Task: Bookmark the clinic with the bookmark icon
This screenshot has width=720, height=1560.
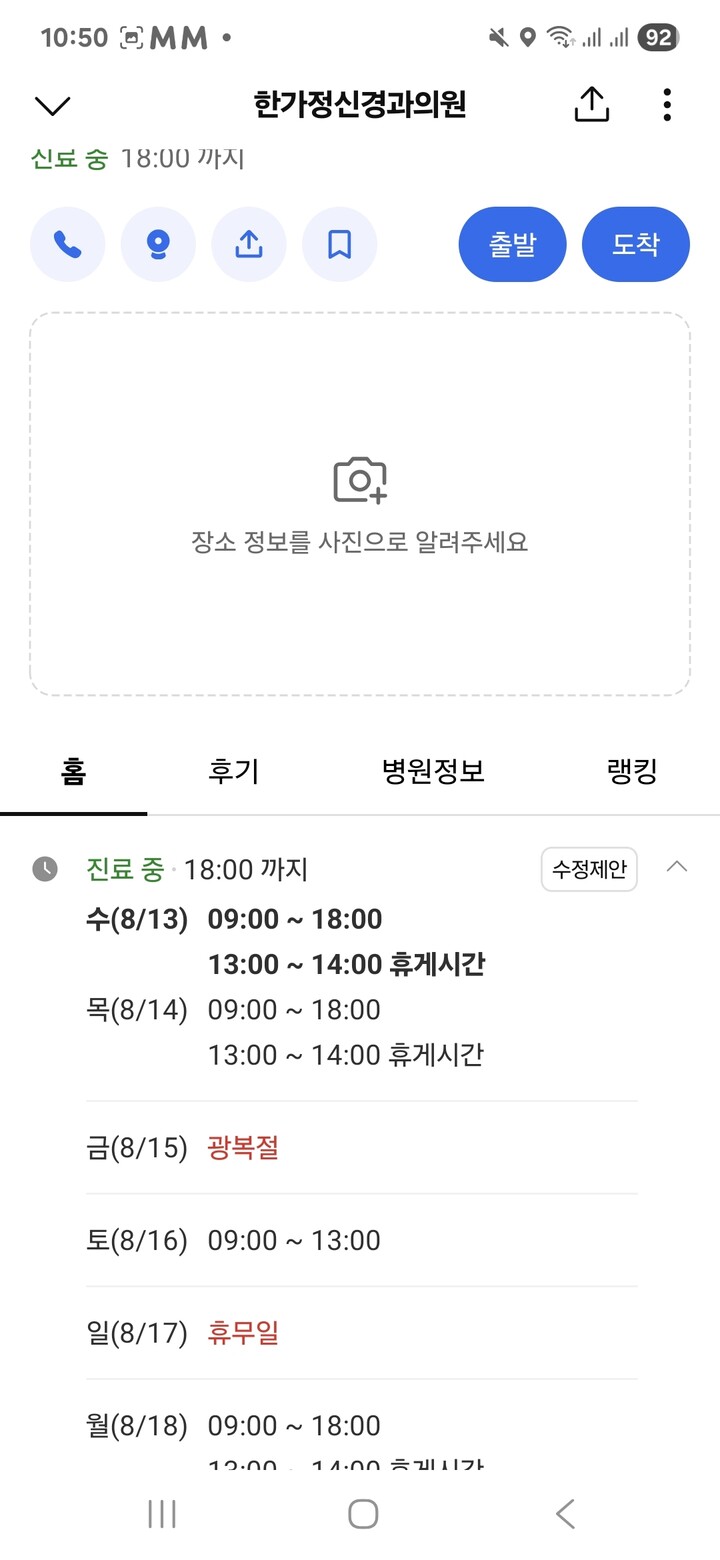Action: pos(339,243)
